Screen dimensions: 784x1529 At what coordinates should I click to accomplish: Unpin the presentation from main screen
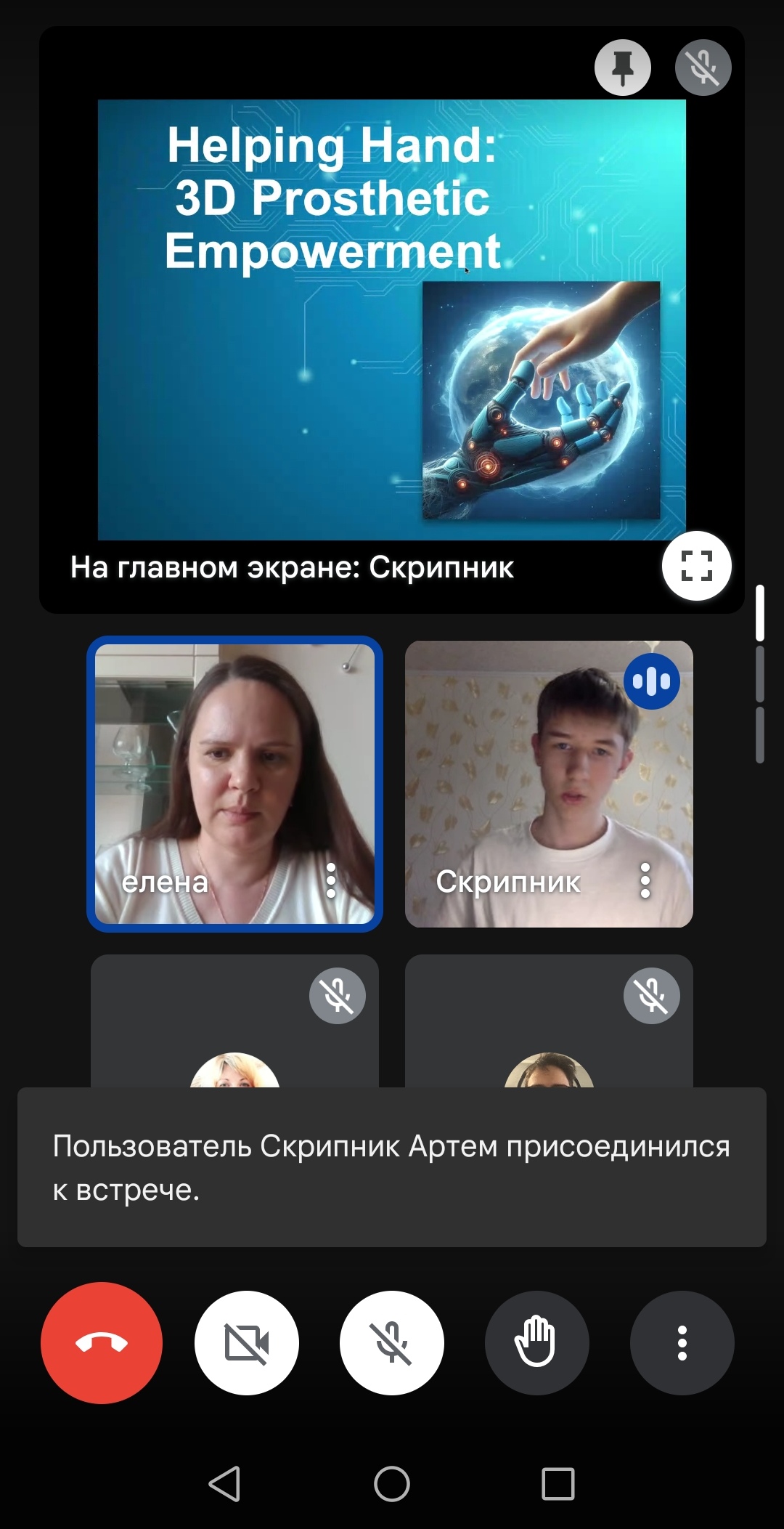pos(623,68)
